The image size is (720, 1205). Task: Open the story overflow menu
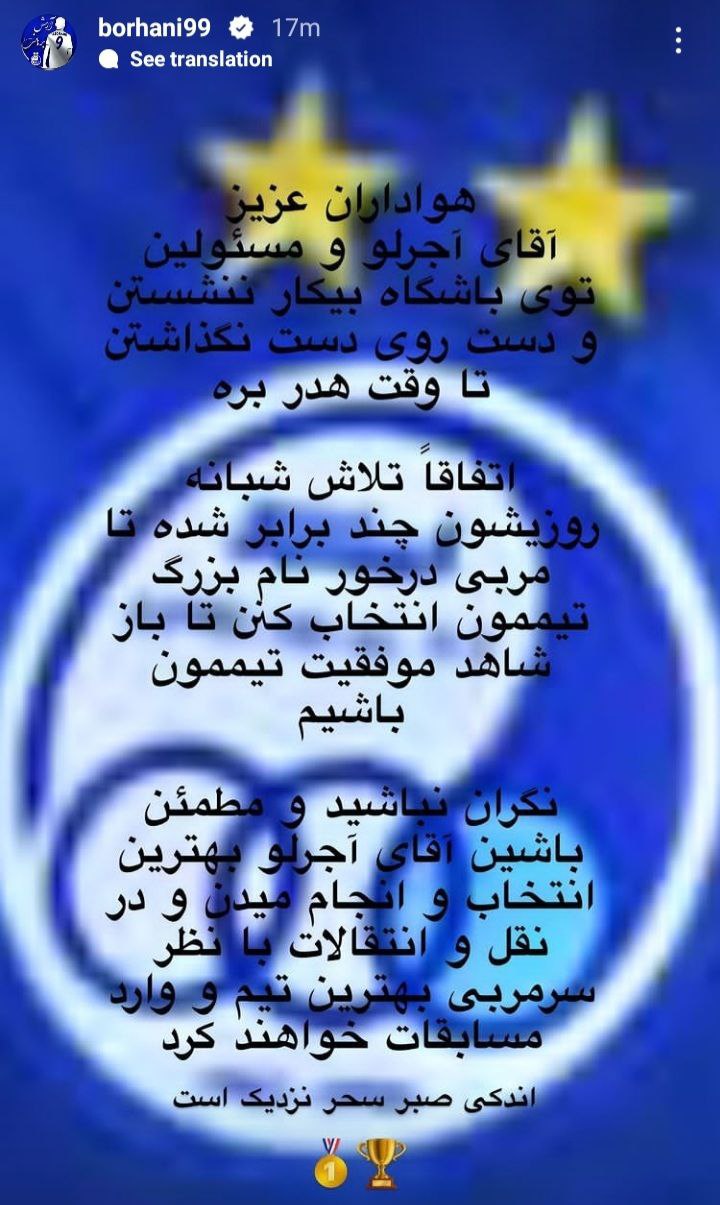(679, 41)
